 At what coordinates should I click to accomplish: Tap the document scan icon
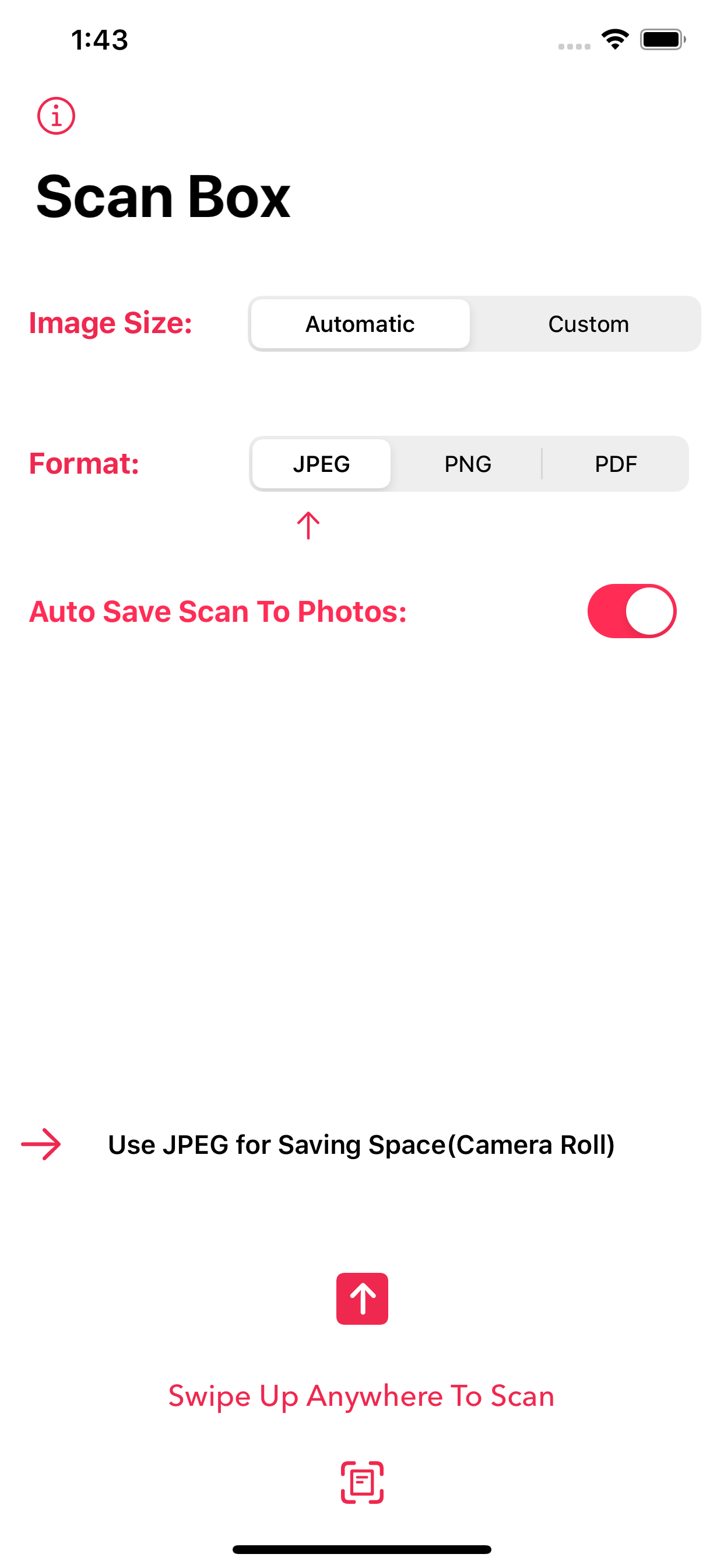pos(362,1482)
